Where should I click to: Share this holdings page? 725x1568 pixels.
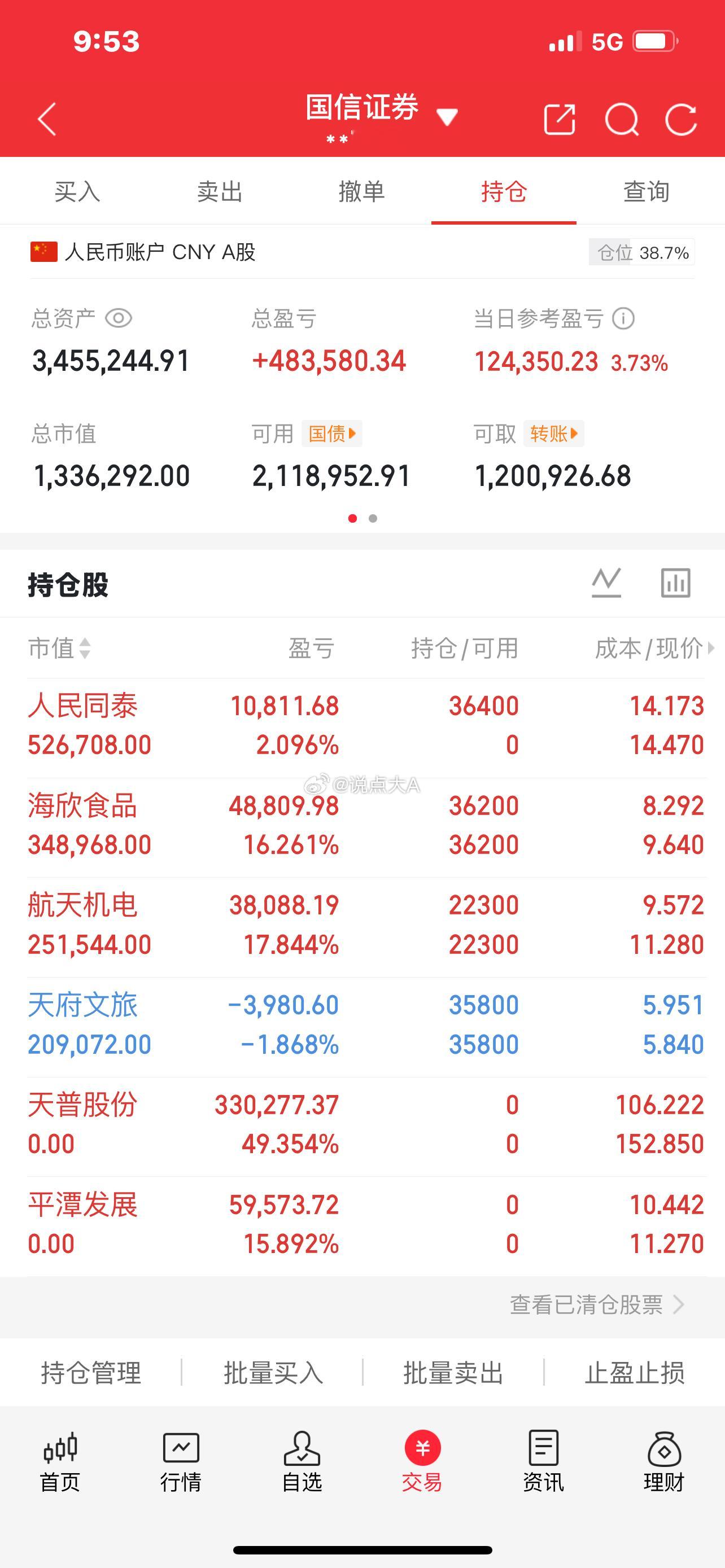click(560, 119)
